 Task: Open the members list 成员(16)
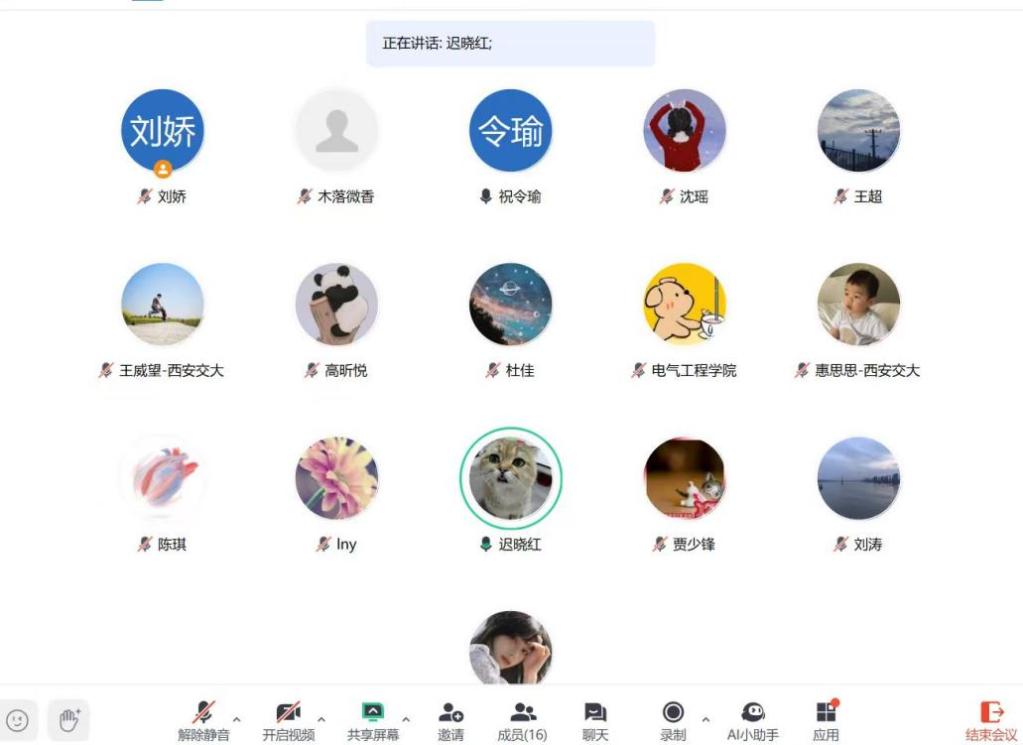click(x=523, y=720)
